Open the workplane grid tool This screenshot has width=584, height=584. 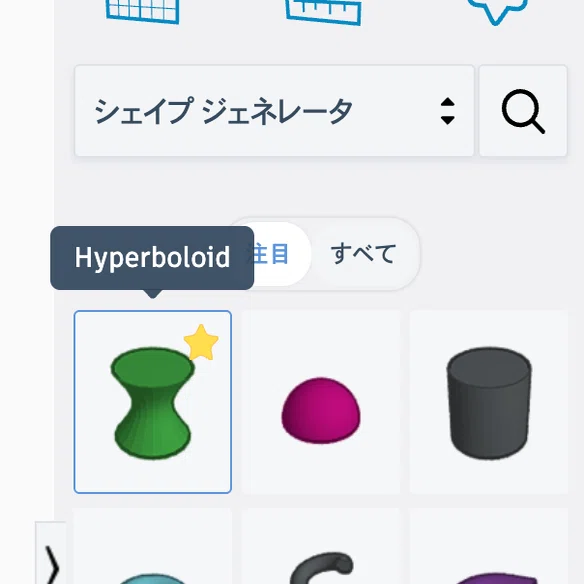pos(143,11)
